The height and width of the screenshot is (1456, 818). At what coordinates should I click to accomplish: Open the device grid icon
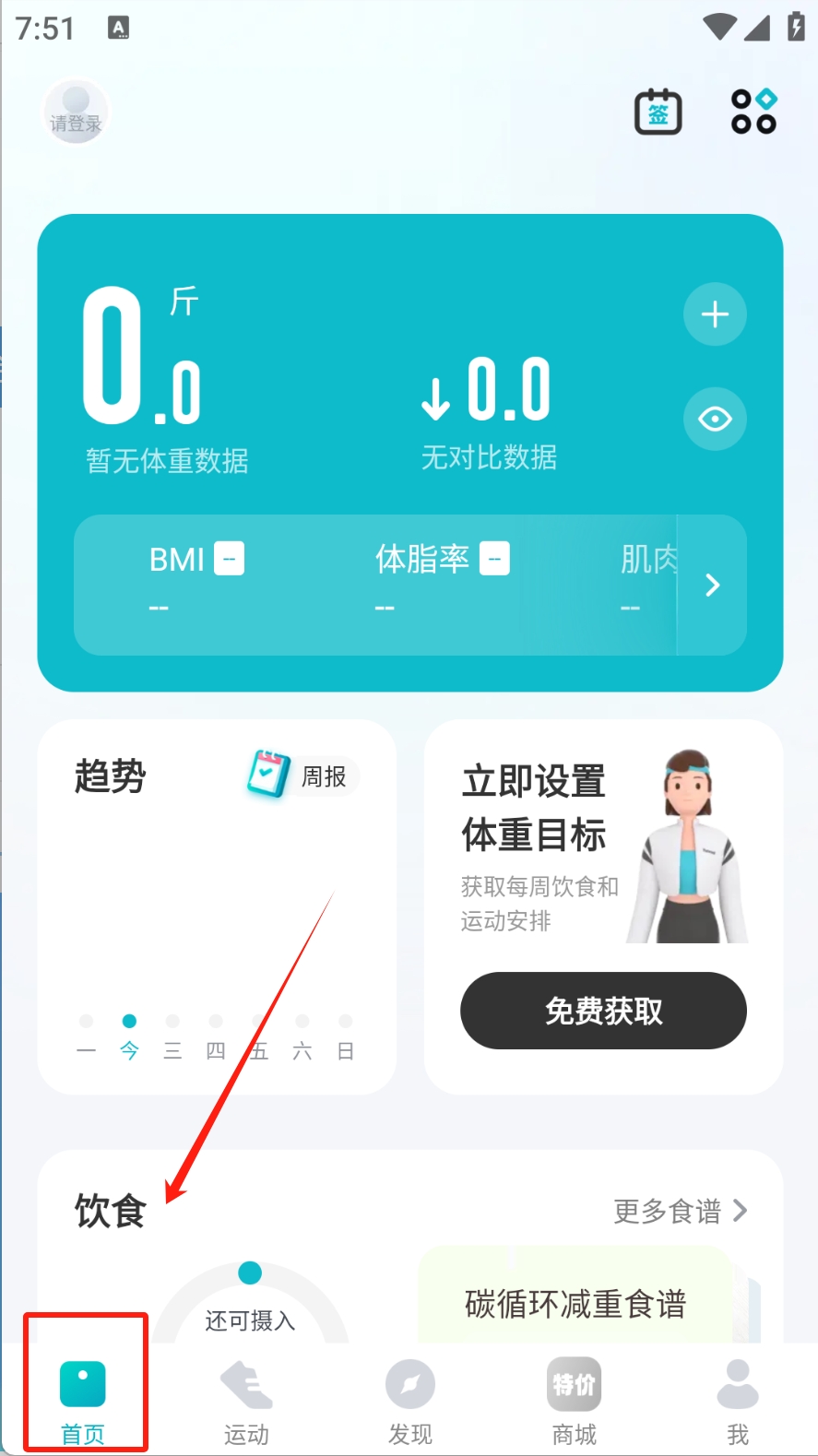click(x=753, y=112)
